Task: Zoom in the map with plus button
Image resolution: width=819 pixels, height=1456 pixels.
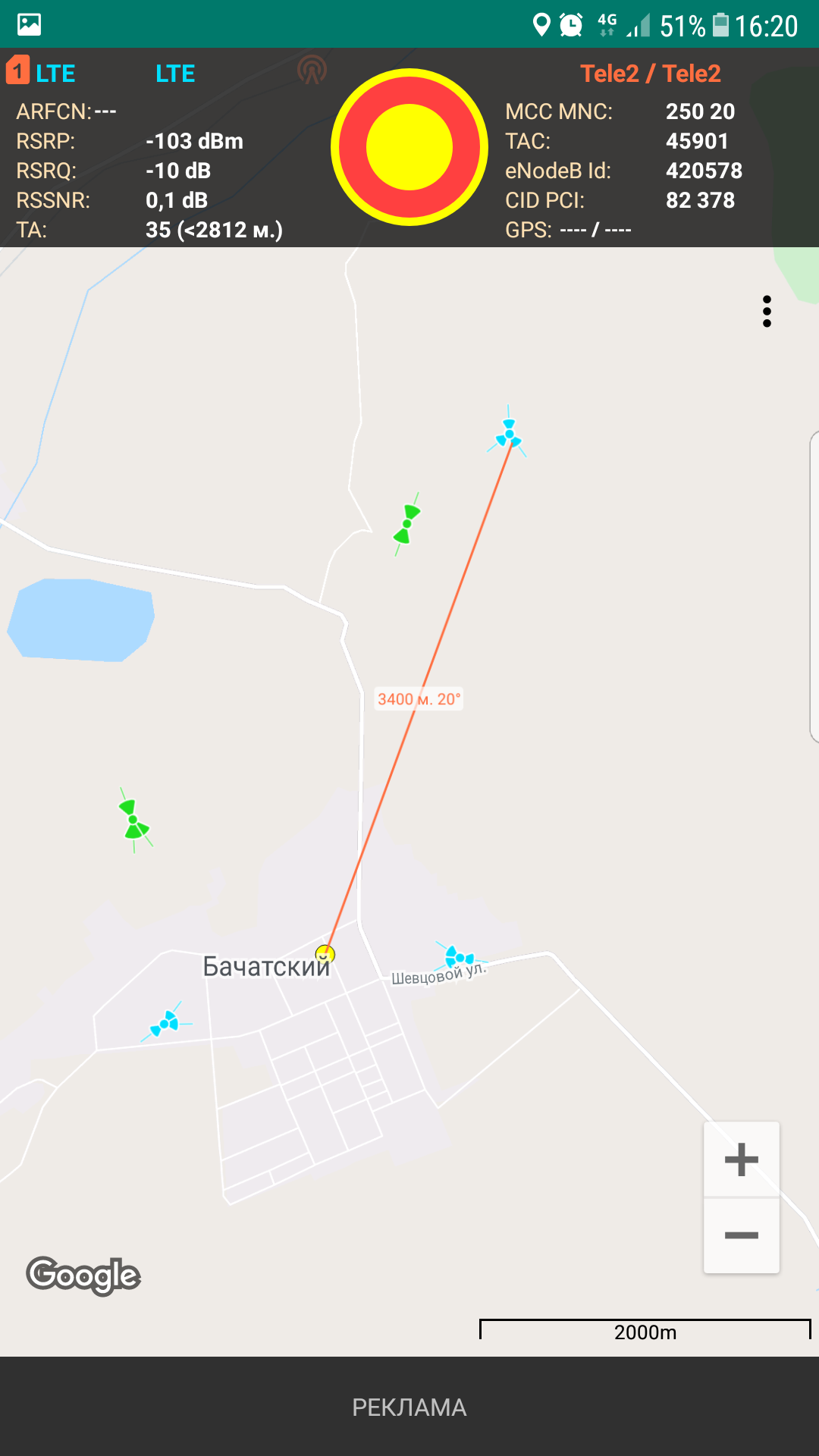Action: pos(741,1159)
